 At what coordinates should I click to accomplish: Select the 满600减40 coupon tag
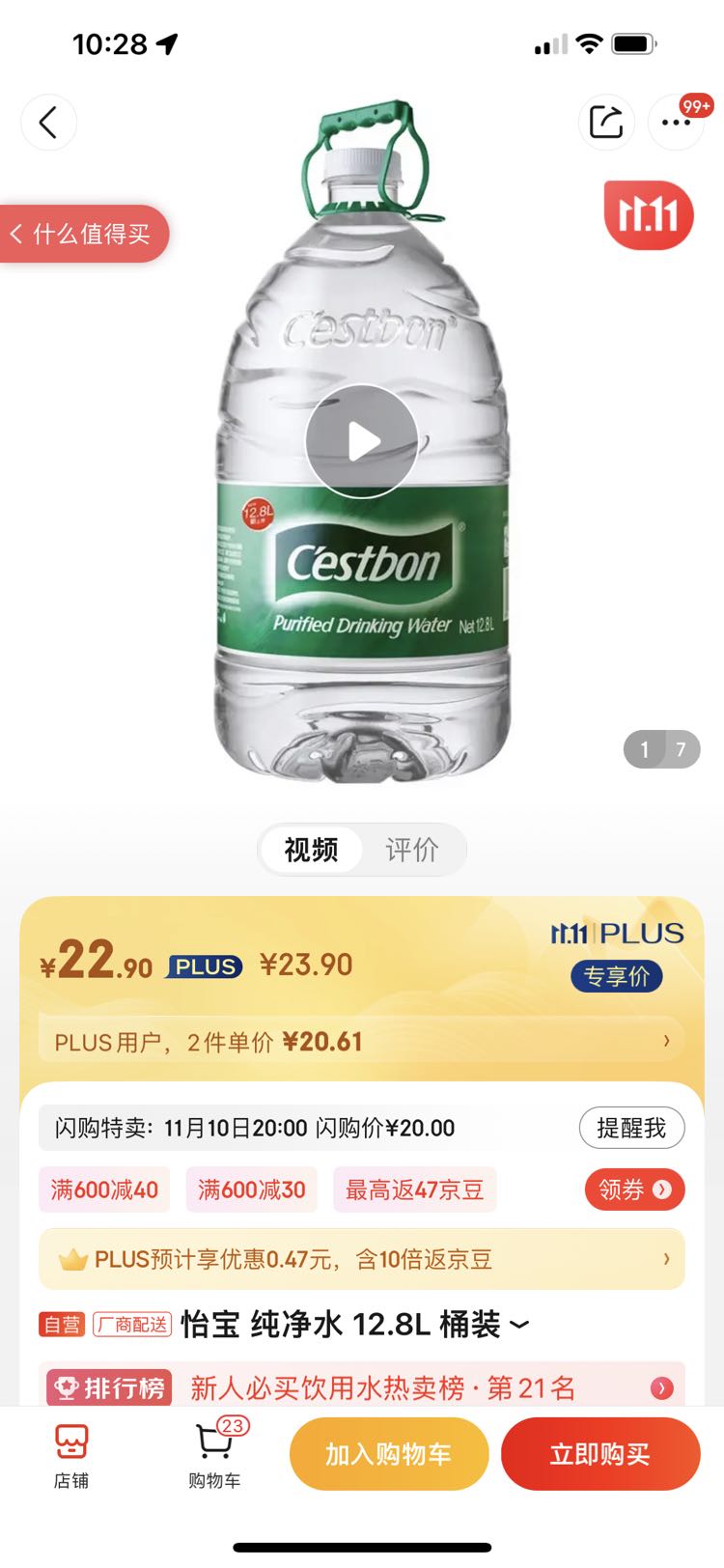click(104, 1190)
